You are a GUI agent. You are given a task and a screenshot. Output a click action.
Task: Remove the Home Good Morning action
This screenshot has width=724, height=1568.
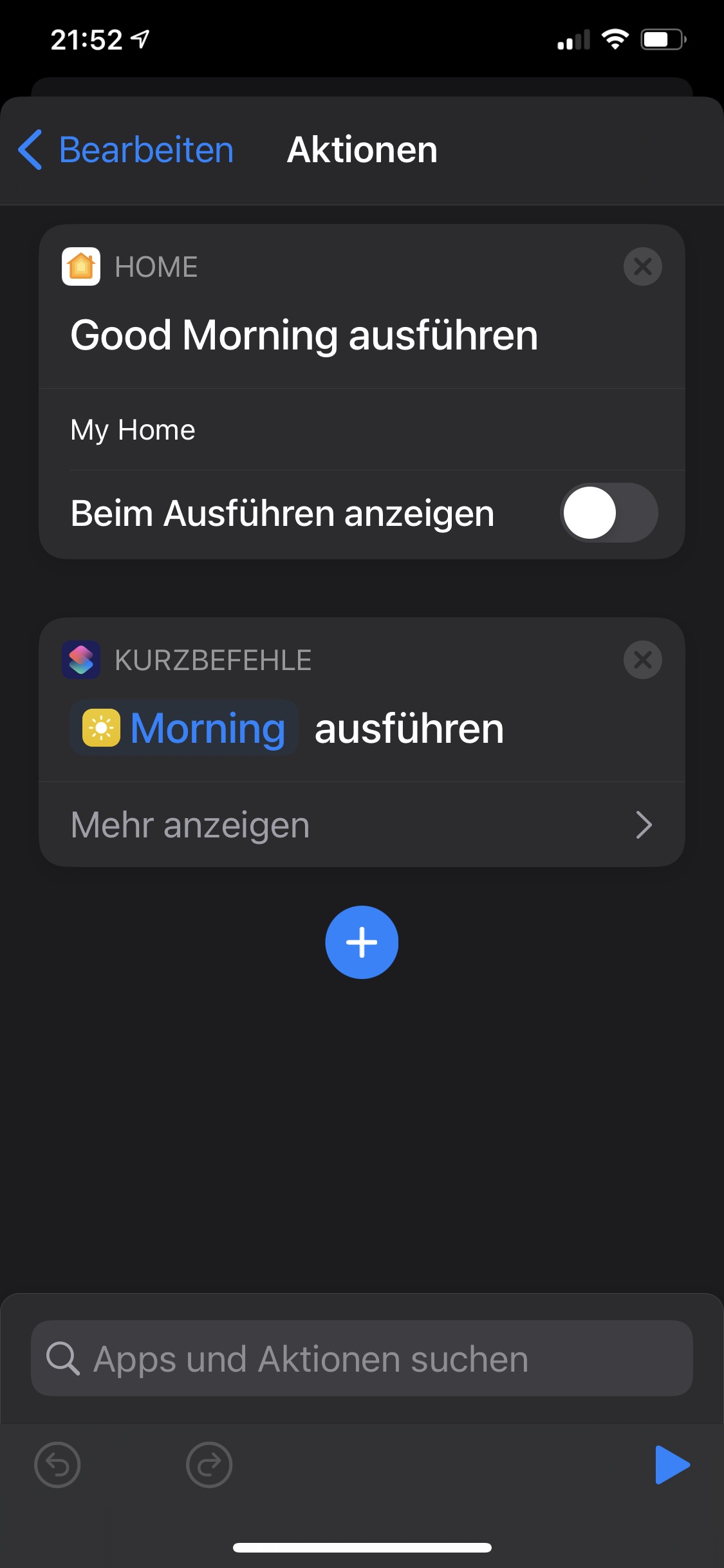pyautogui.click(x=642, y=266)
